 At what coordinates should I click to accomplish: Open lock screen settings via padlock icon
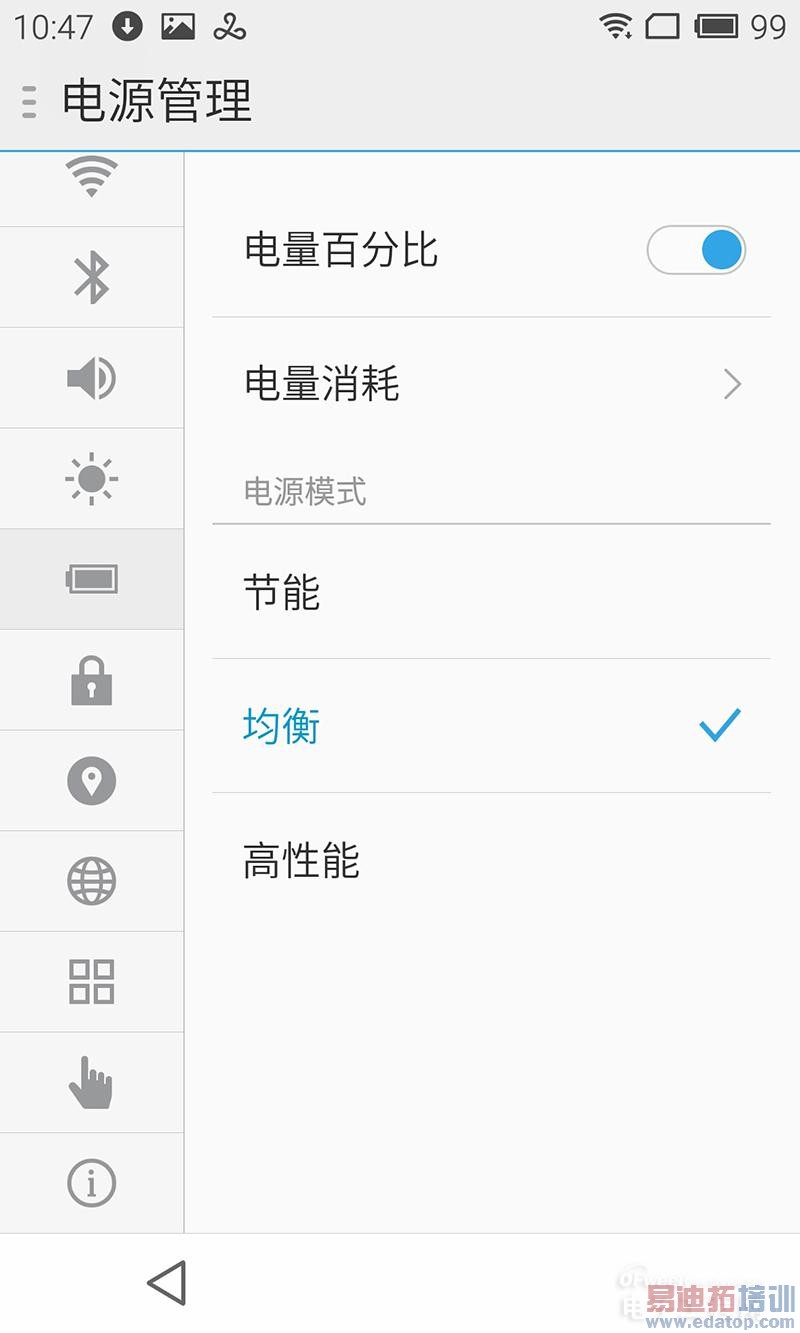(x=91, y=680)
